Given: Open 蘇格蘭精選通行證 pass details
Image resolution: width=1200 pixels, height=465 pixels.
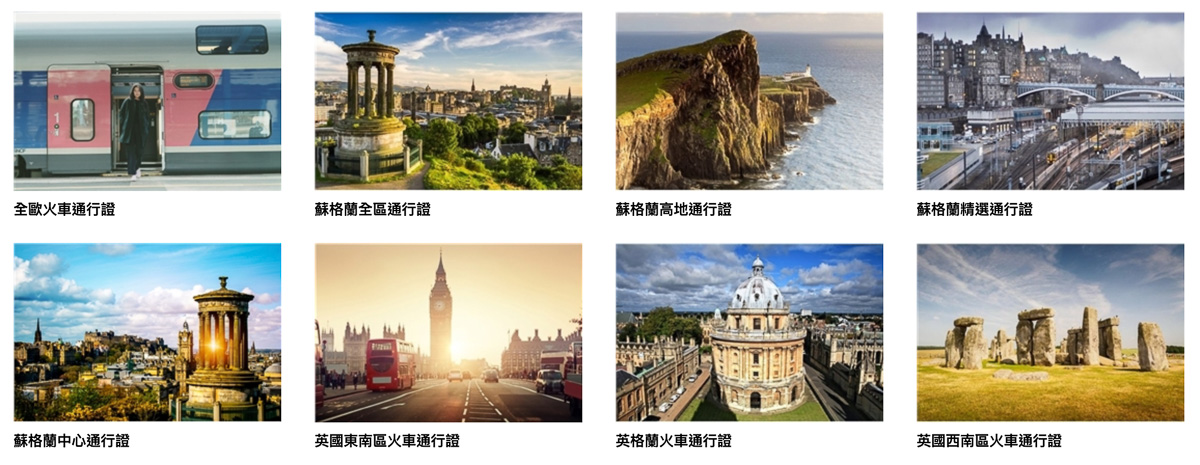Looking at the screenshot, I should (x=1050, y=101).
